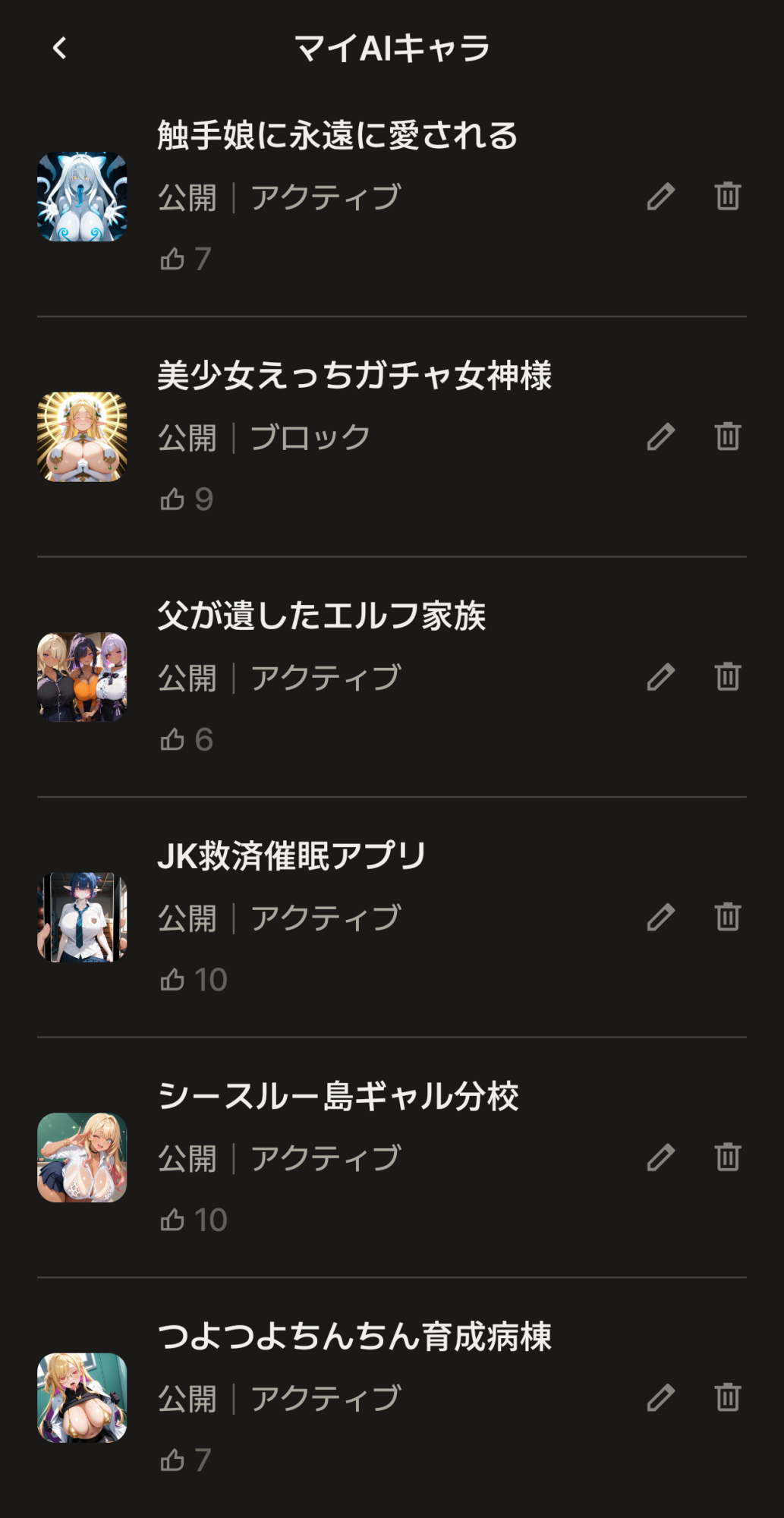
Task: Edit the 触手娘に永遠に愛される character
Action: [x=660, y=197]
